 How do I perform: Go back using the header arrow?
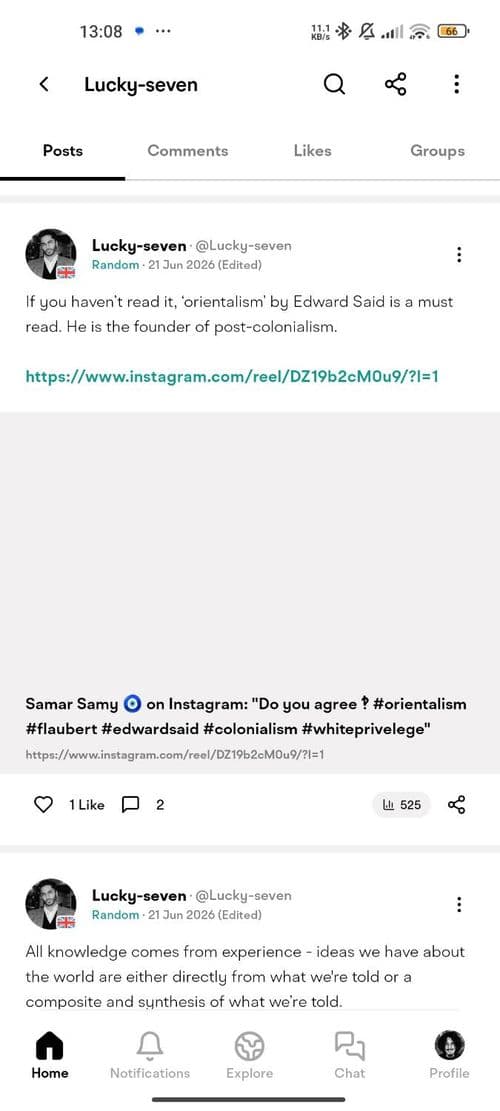tap(44, 84)
